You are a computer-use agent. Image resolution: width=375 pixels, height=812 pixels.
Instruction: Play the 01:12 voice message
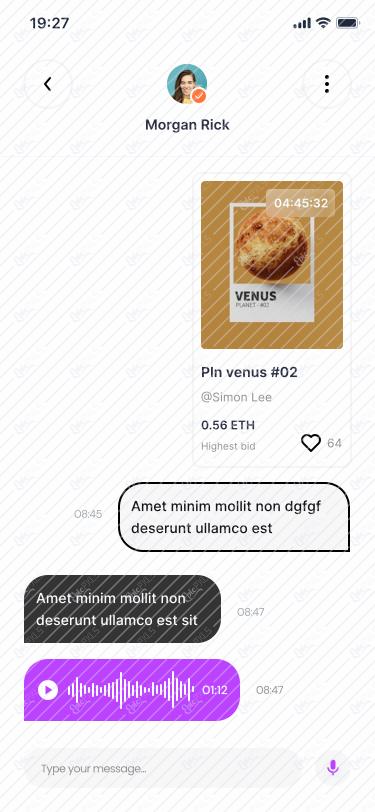[x=48, y=690]
